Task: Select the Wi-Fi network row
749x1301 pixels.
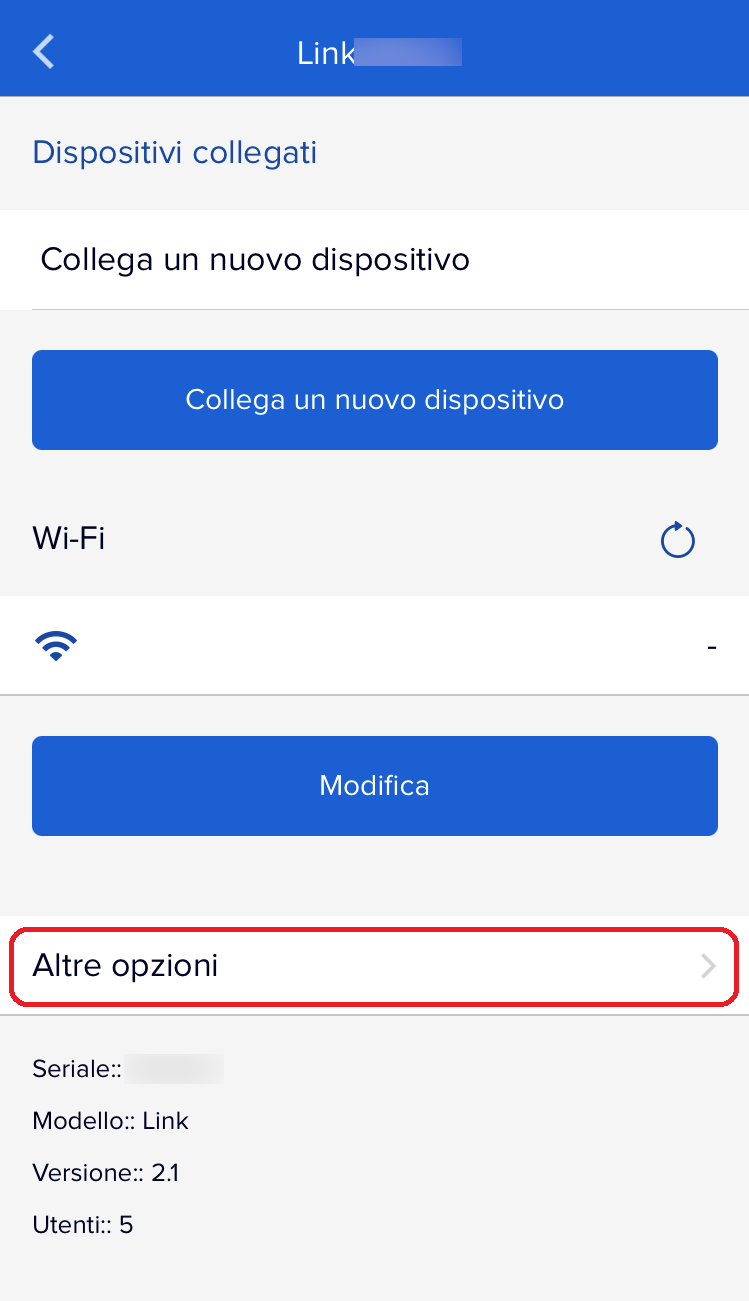Action: (x=375, y=646)
